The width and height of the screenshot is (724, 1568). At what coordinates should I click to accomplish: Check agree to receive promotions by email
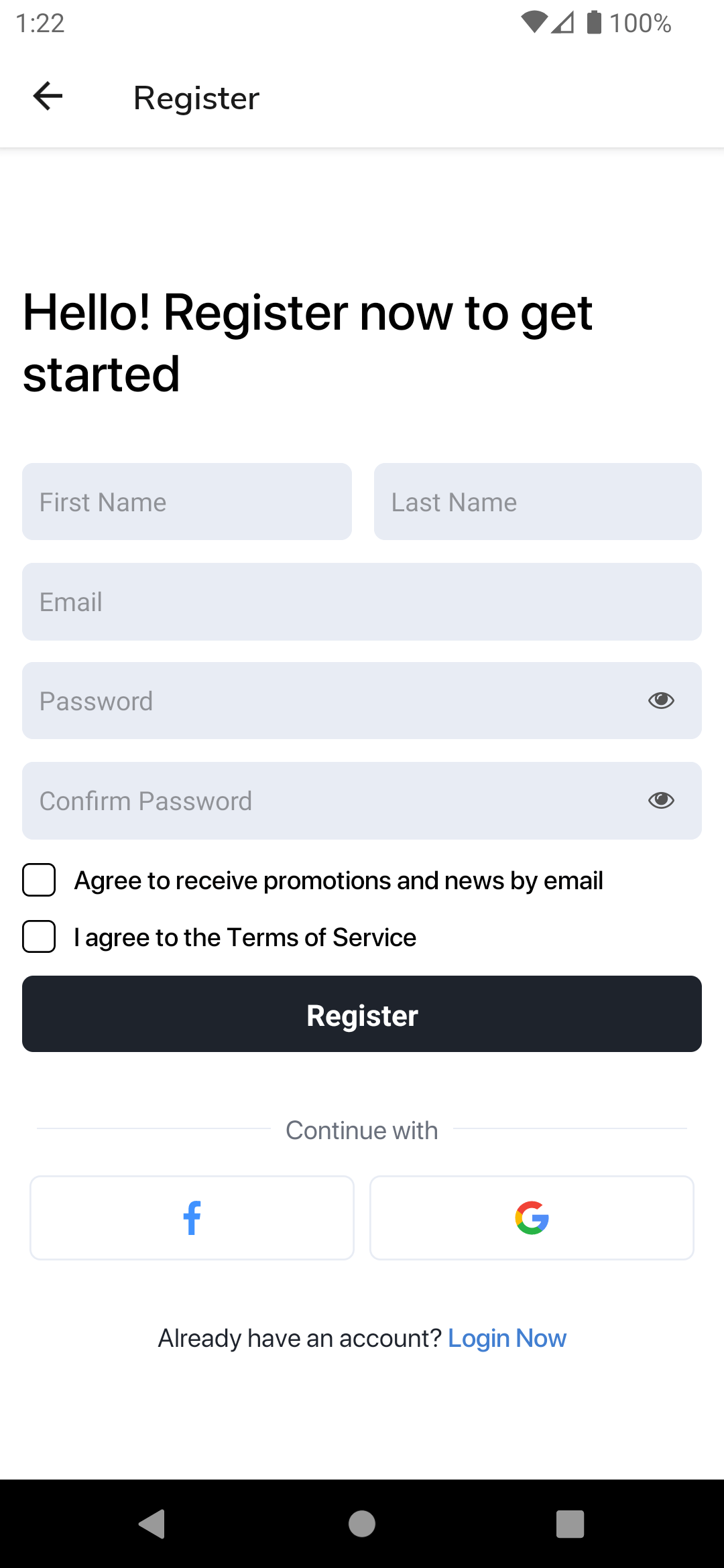point(39,880)
